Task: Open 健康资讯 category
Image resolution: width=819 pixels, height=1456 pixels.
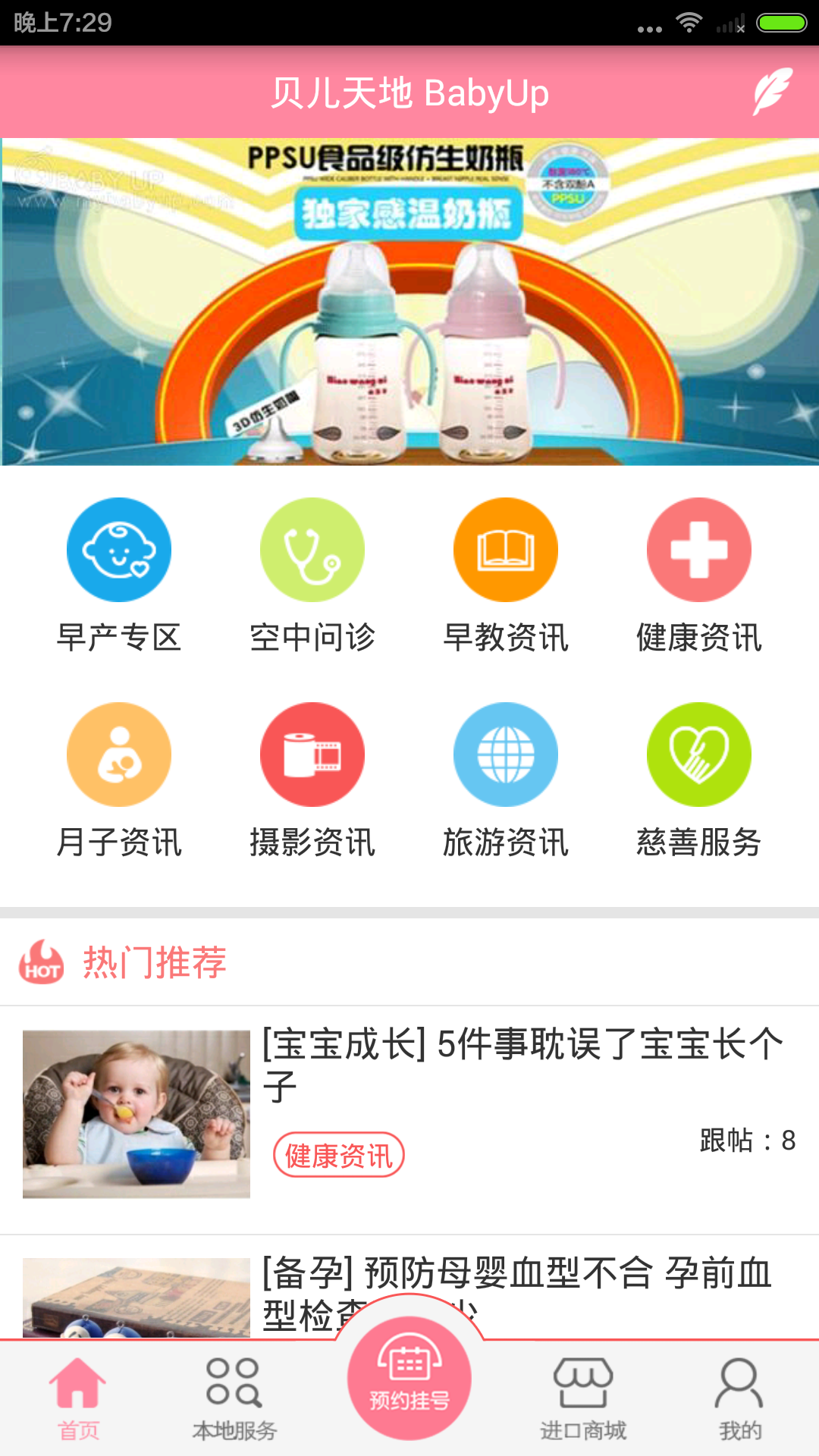Action: [x=699, y=575]
